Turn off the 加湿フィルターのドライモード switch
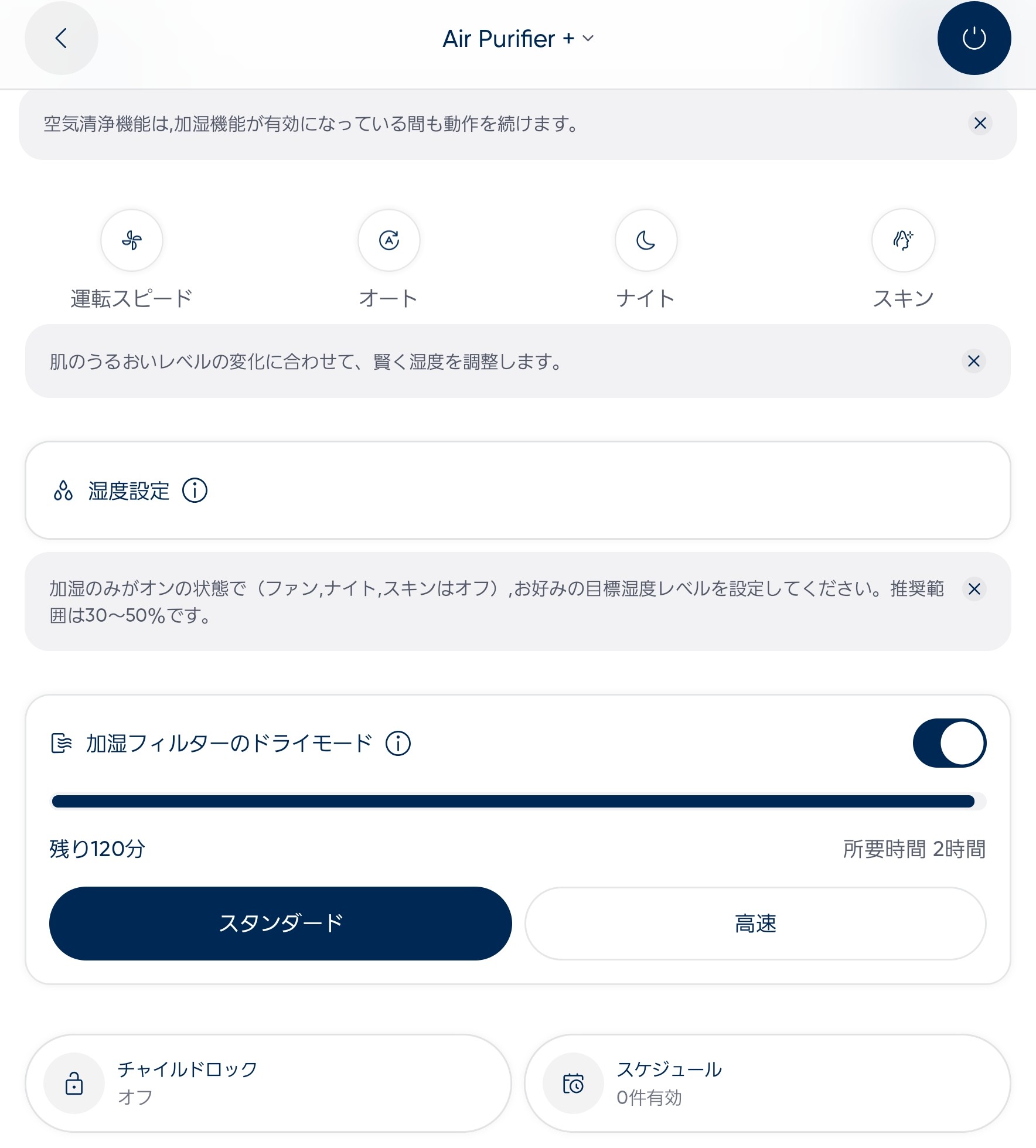The height and width of the screenshot is (1148, 1036). [x=949, y=743]
